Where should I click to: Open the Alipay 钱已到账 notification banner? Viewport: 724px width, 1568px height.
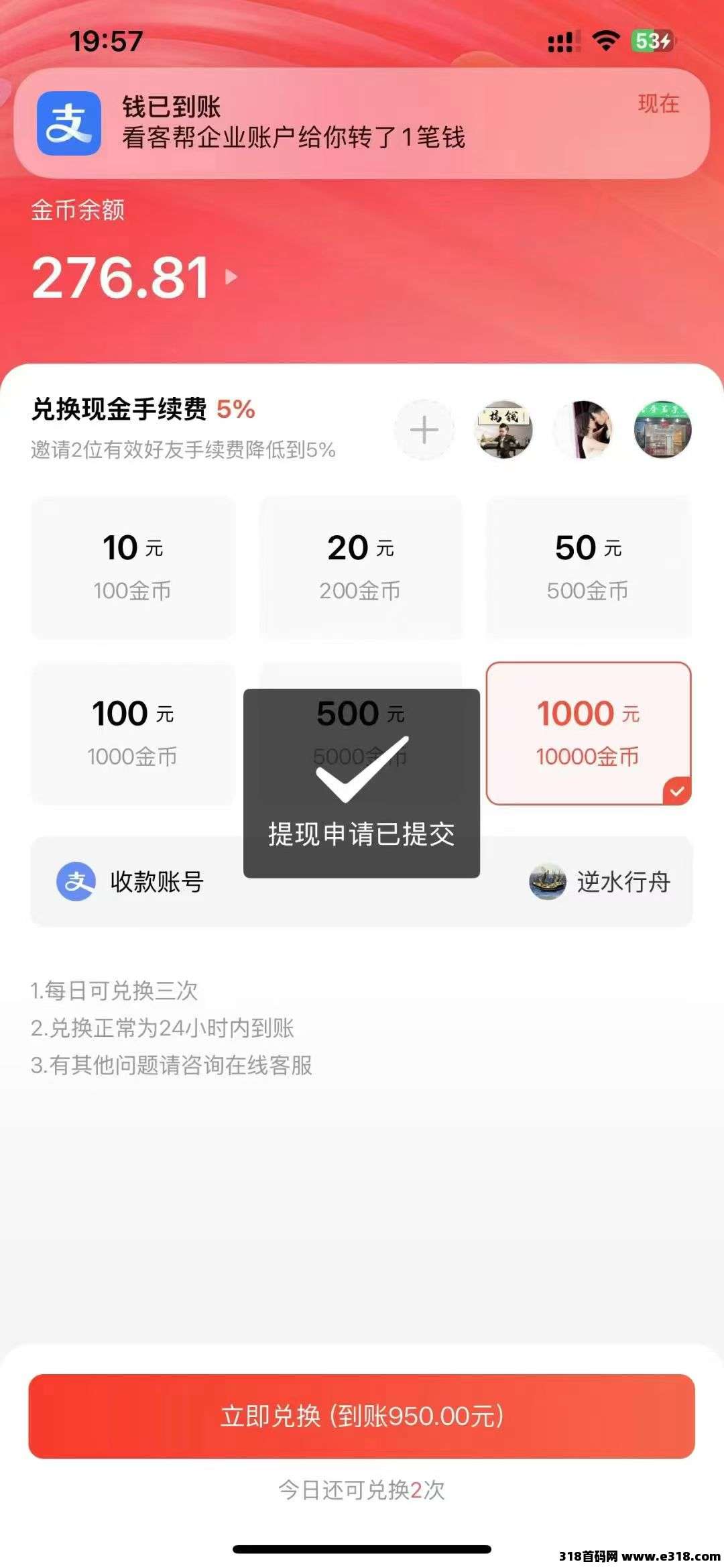361,123
